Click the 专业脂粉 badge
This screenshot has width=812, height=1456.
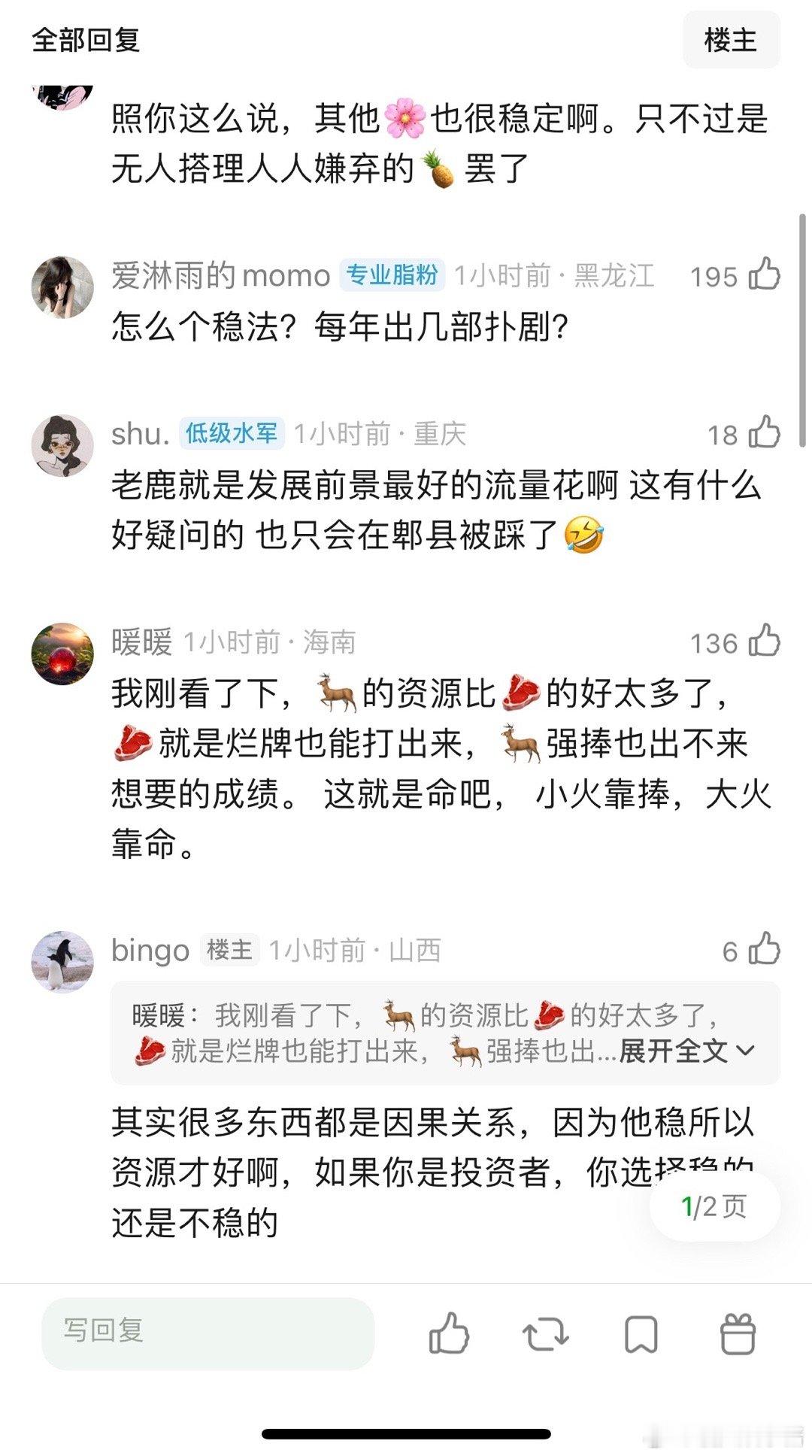tap(392, 275)
